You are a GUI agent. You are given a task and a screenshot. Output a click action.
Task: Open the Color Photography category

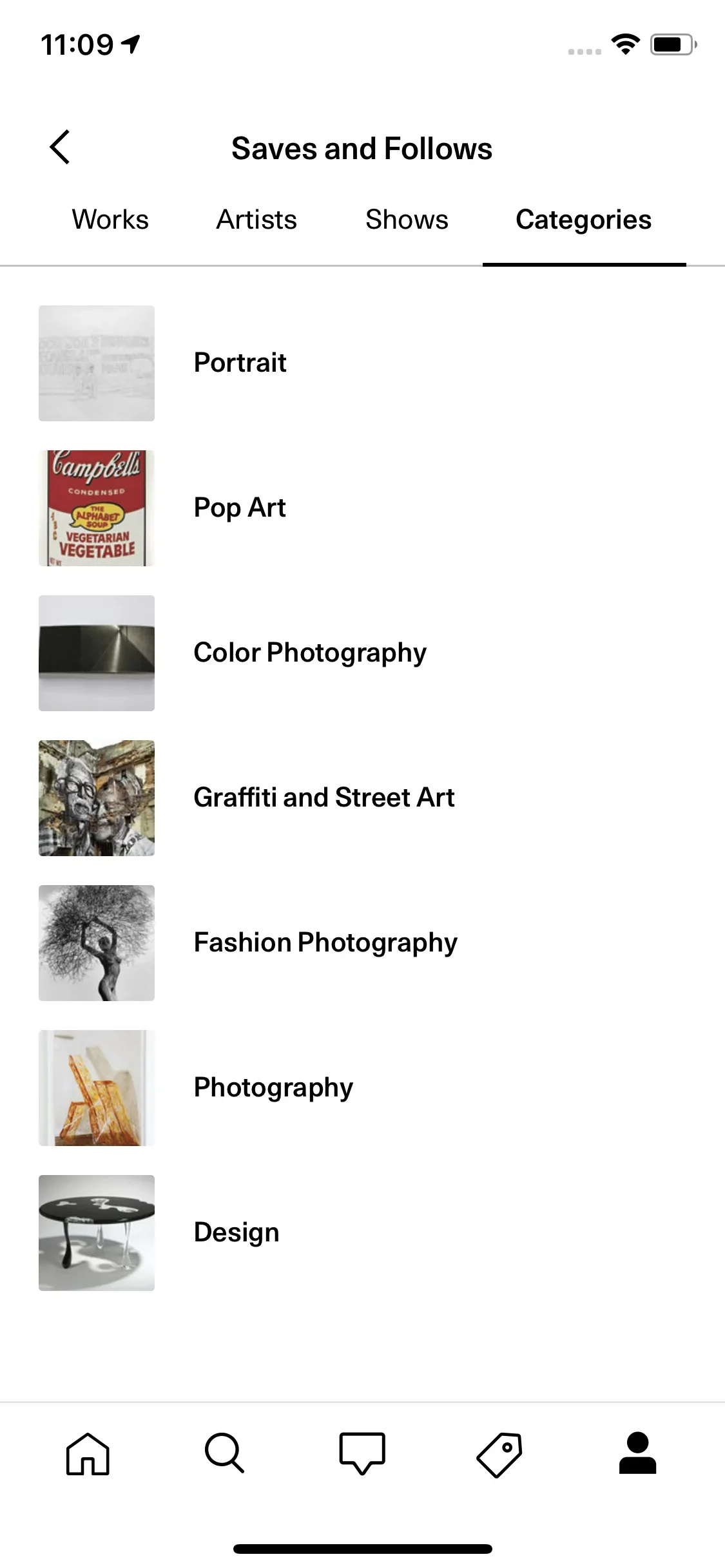tap(309, 653)
